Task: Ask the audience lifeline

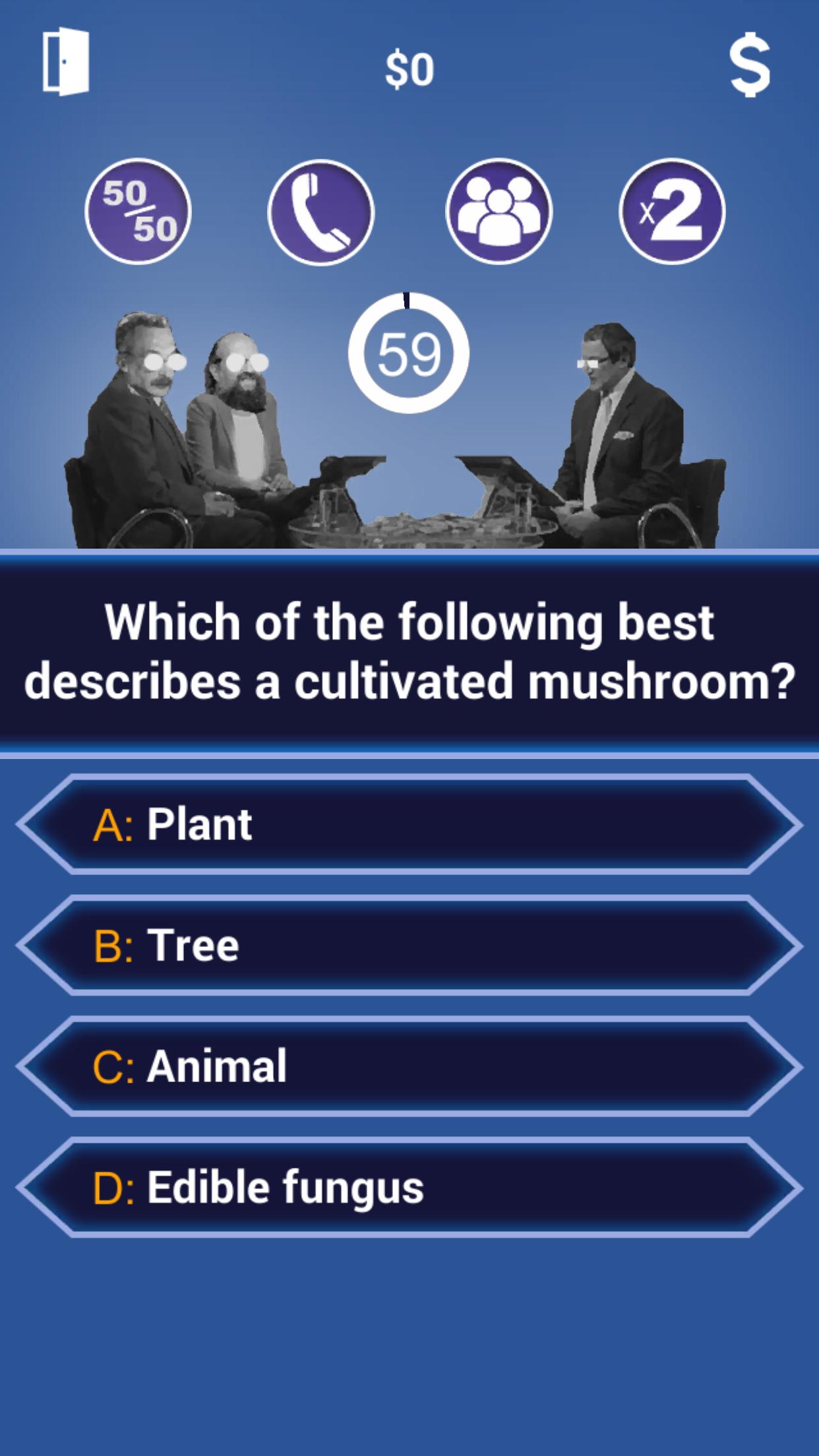Action: (499, 212)
